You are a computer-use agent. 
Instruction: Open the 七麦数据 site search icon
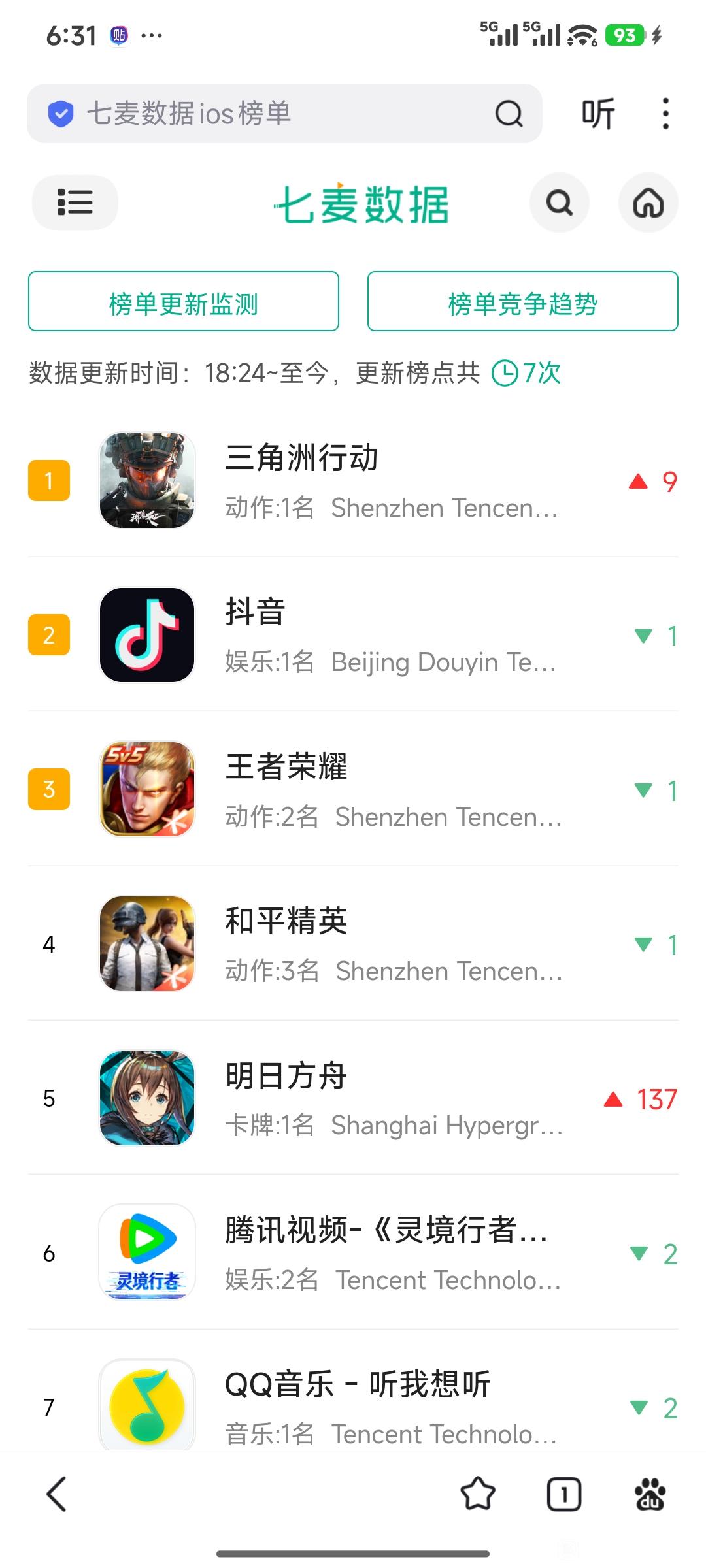560,203
